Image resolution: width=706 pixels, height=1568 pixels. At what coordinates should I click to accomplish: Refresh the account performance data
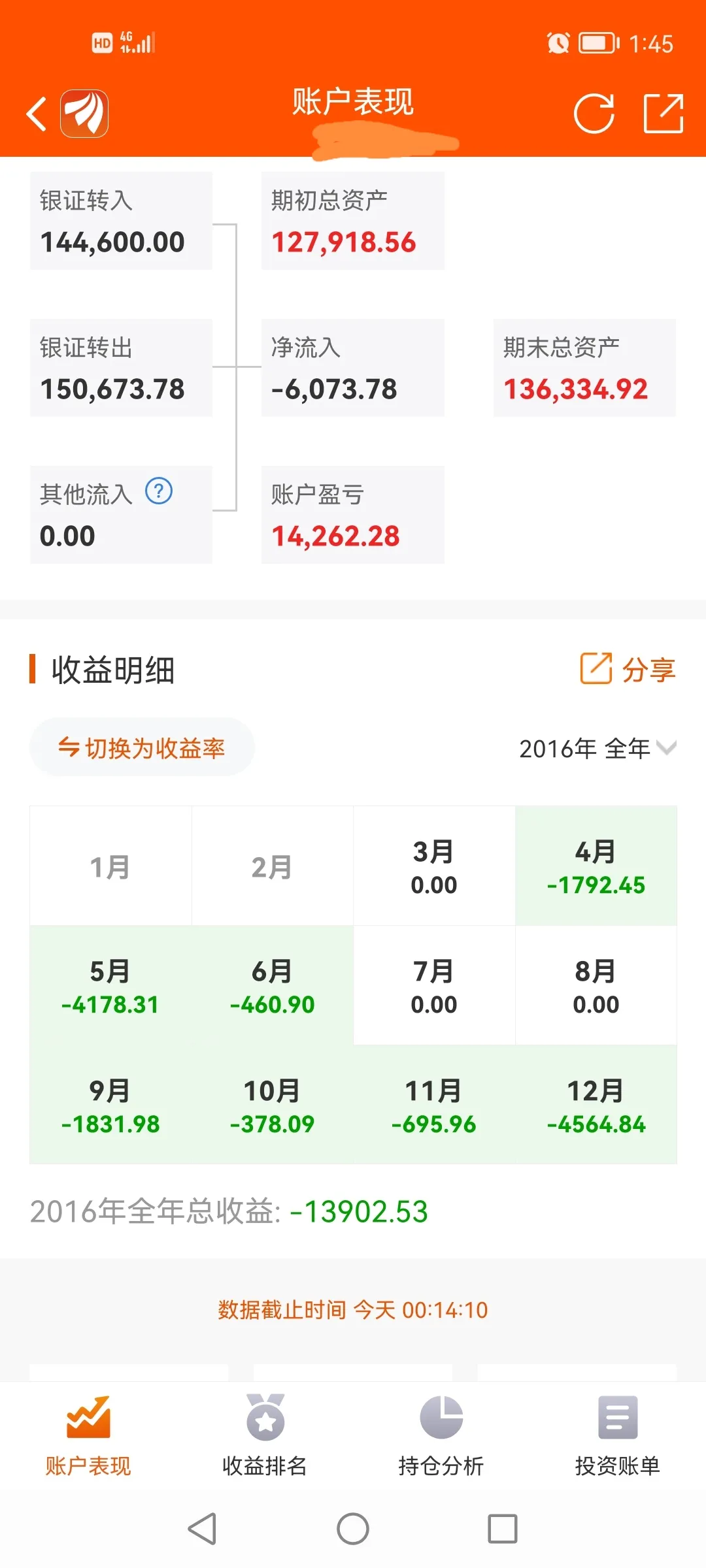[x=594, y=113]
